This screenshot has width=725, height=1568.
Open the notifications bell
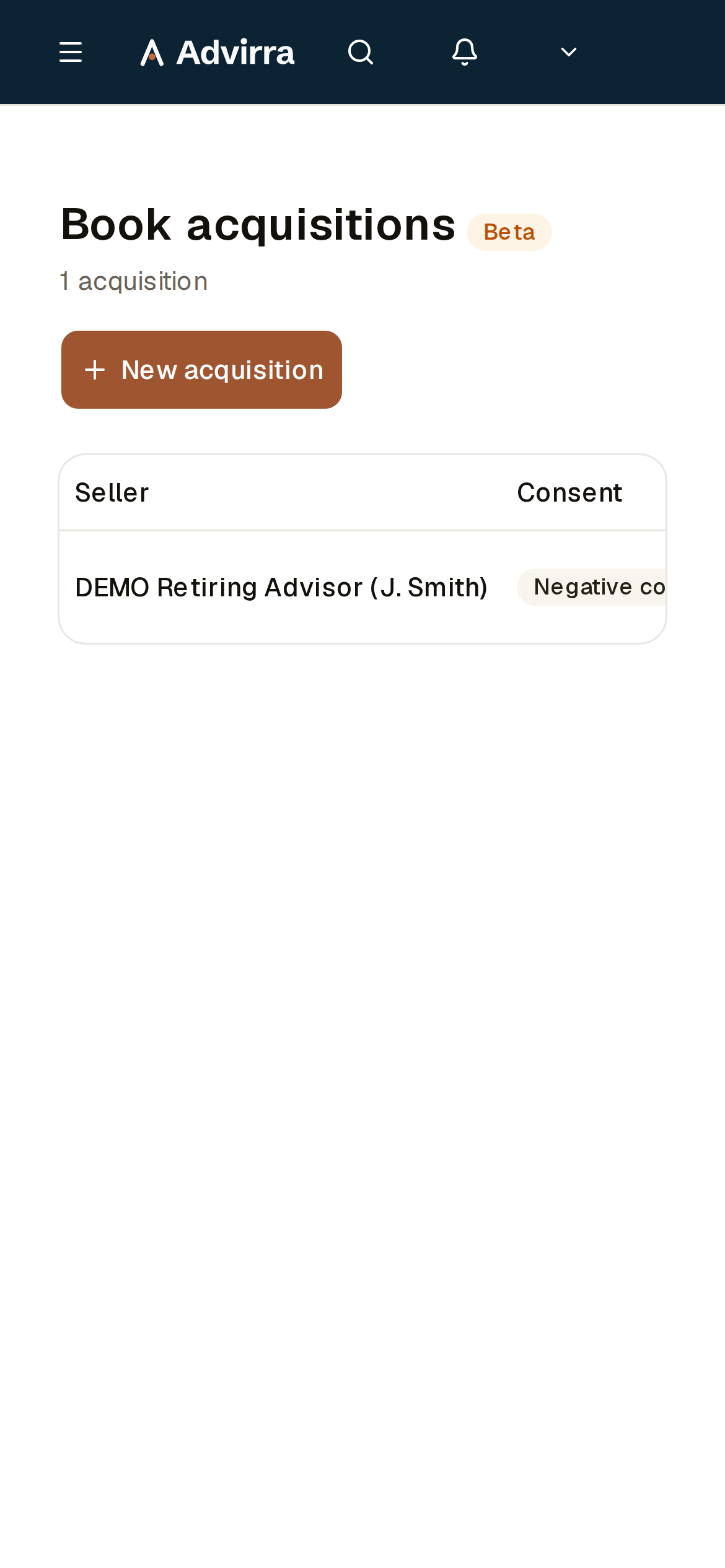pos(465,52)
